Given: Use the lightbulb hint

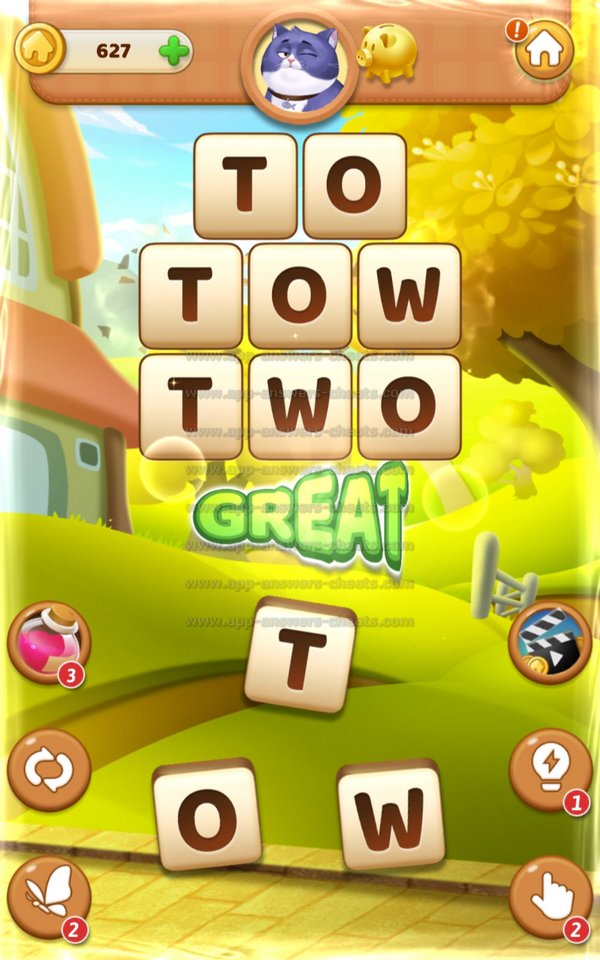Looking at the screenshot, I should 549,769.
